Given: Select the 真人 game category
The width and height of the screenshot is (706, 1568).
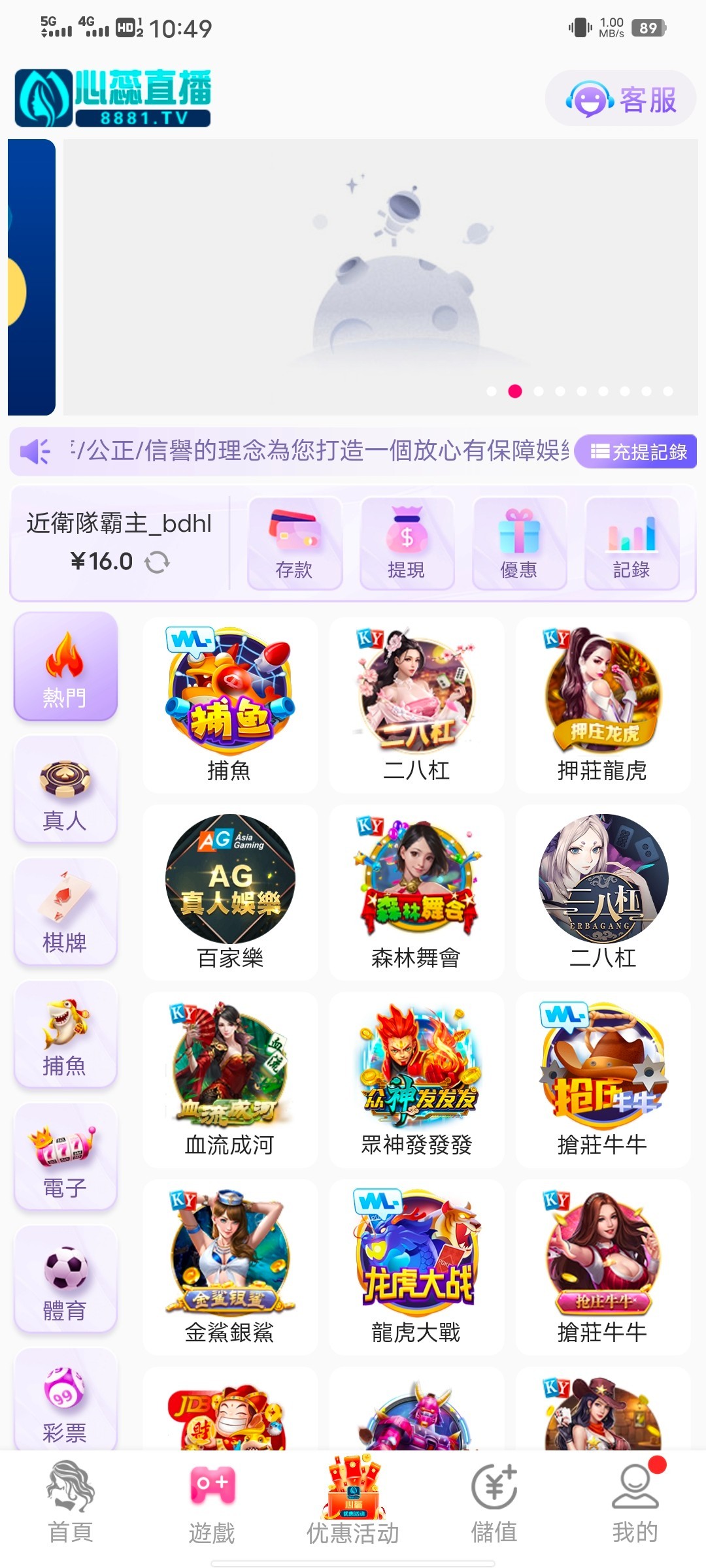Looking at the screenshot, I should [x=65, y=789].
